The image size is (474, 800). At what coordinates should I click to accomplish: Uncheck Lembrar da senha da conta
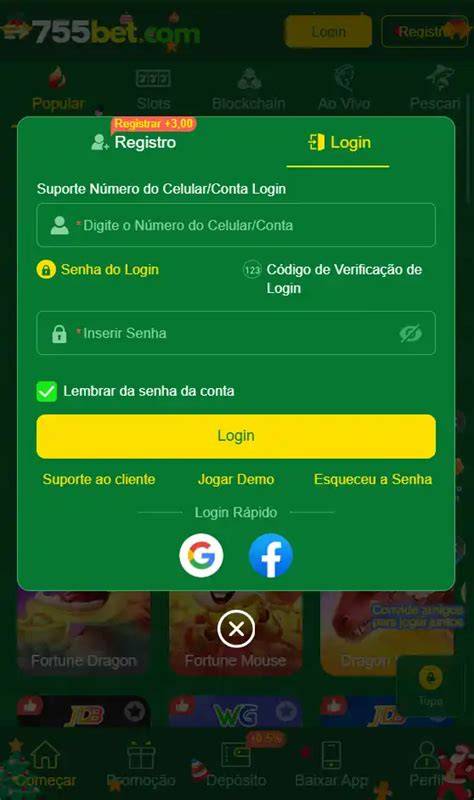[46, 391]
